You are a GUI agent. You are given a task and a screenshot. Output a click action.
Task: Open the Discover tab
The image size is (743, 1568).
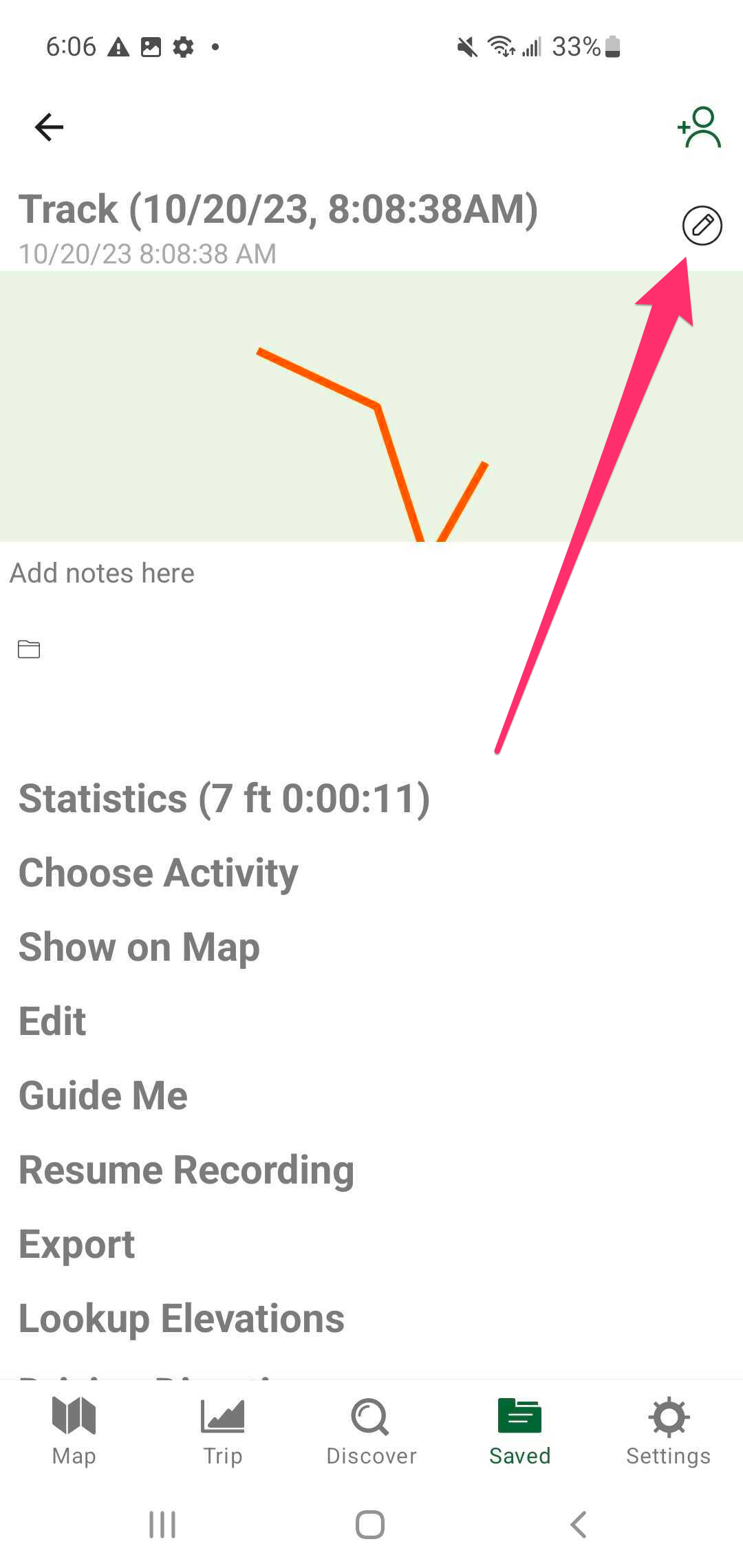(371, 1430)
